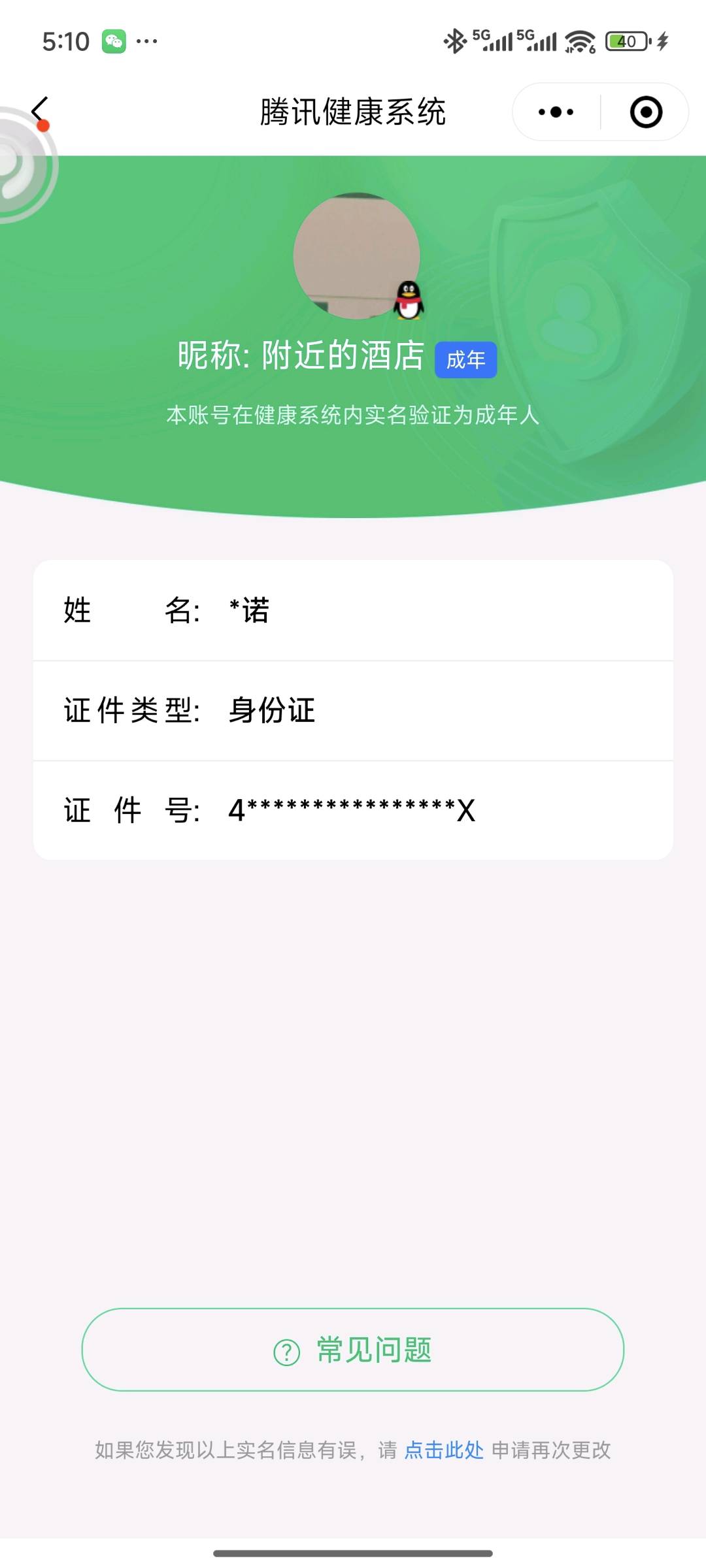Open the 常见问题 FAQ button

[x=353, y=1350]
